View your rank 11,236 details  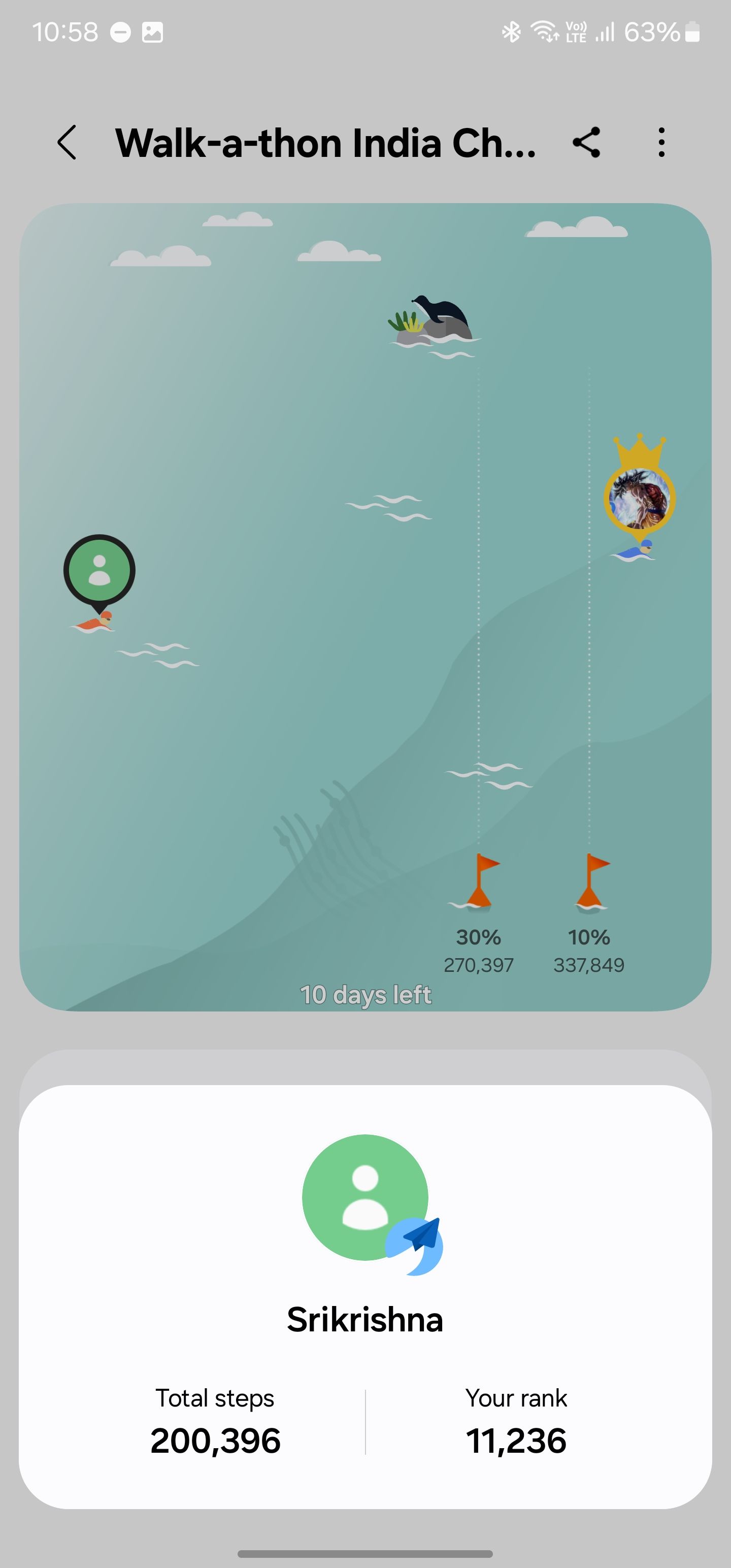pos(517,1441)
